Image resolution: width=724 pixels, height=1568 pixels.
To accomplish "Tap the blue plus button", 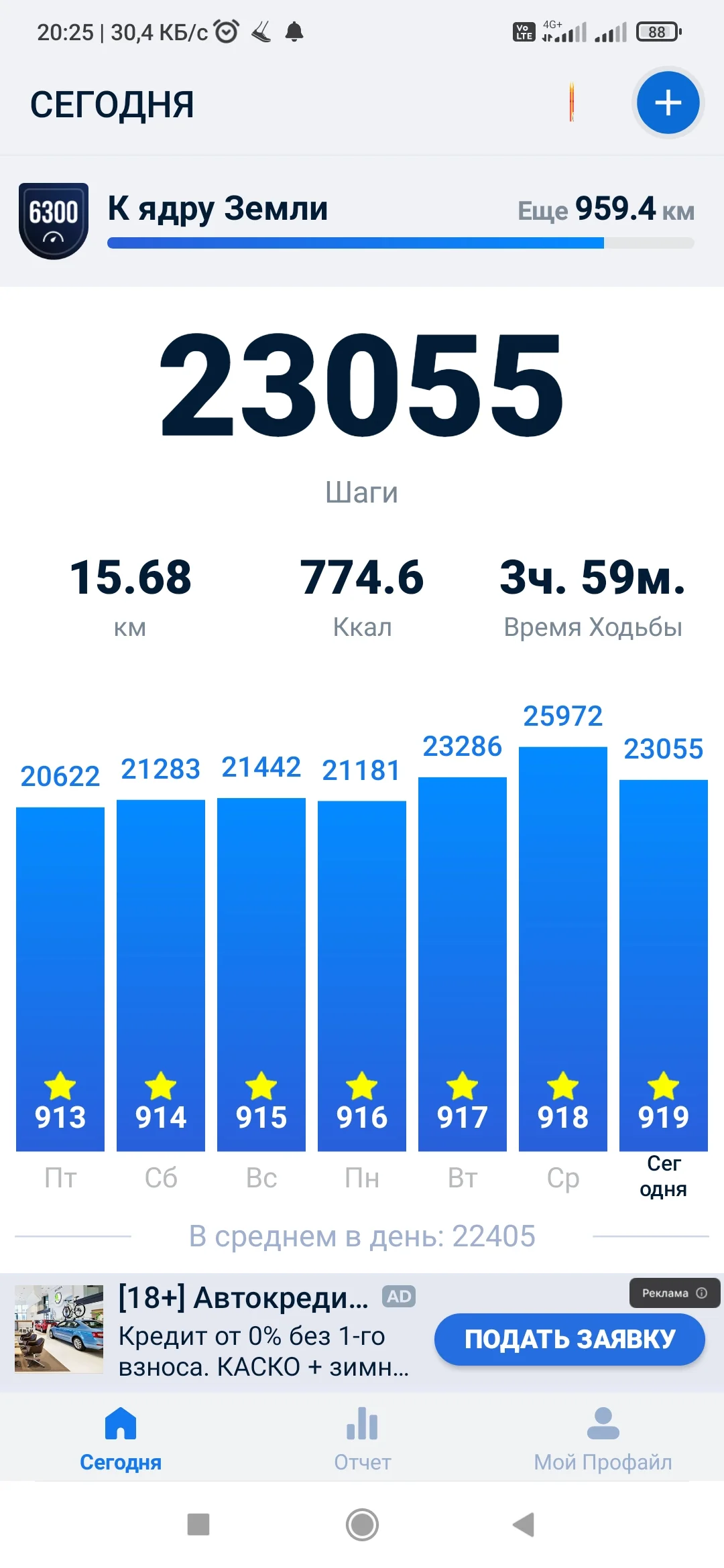I will 668,103.
